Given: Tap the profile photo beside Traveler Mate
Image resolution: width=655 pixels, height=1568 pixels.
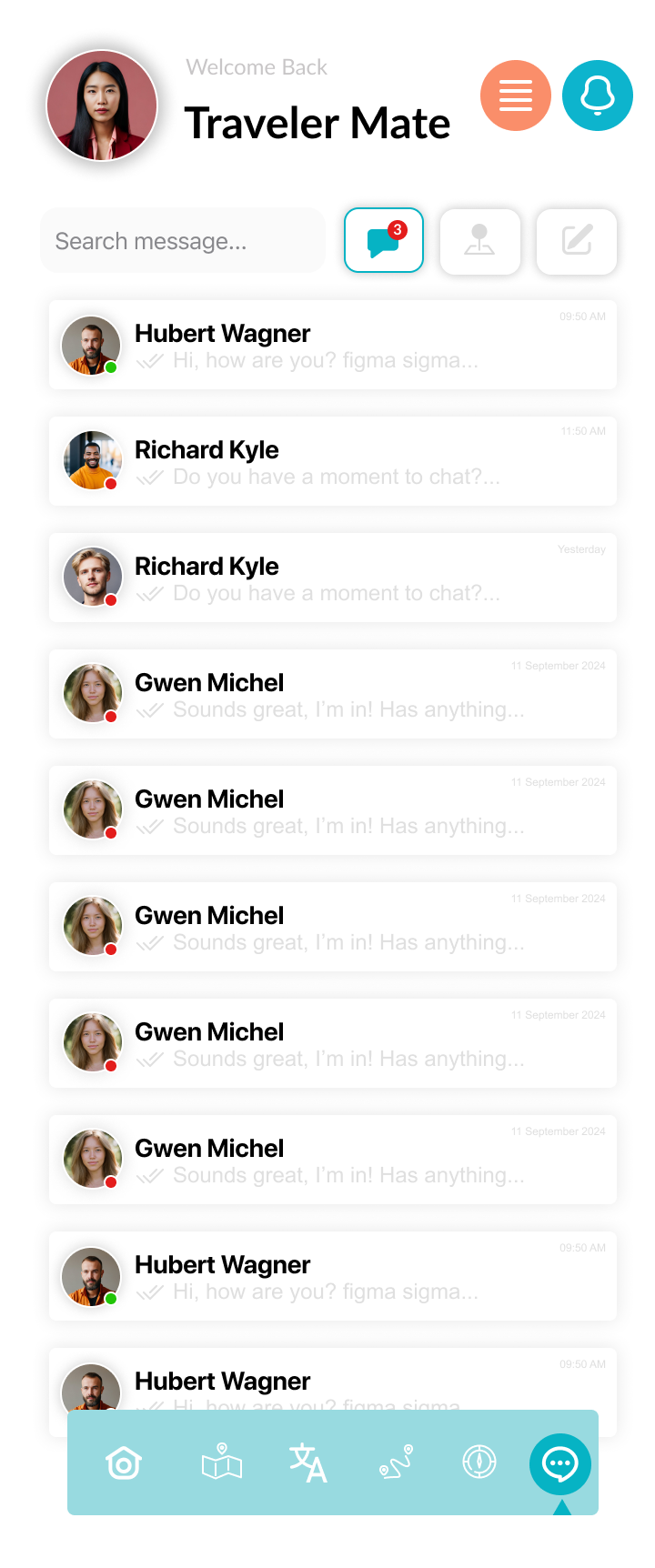Looking at the screenshot, I should (102, 106).
